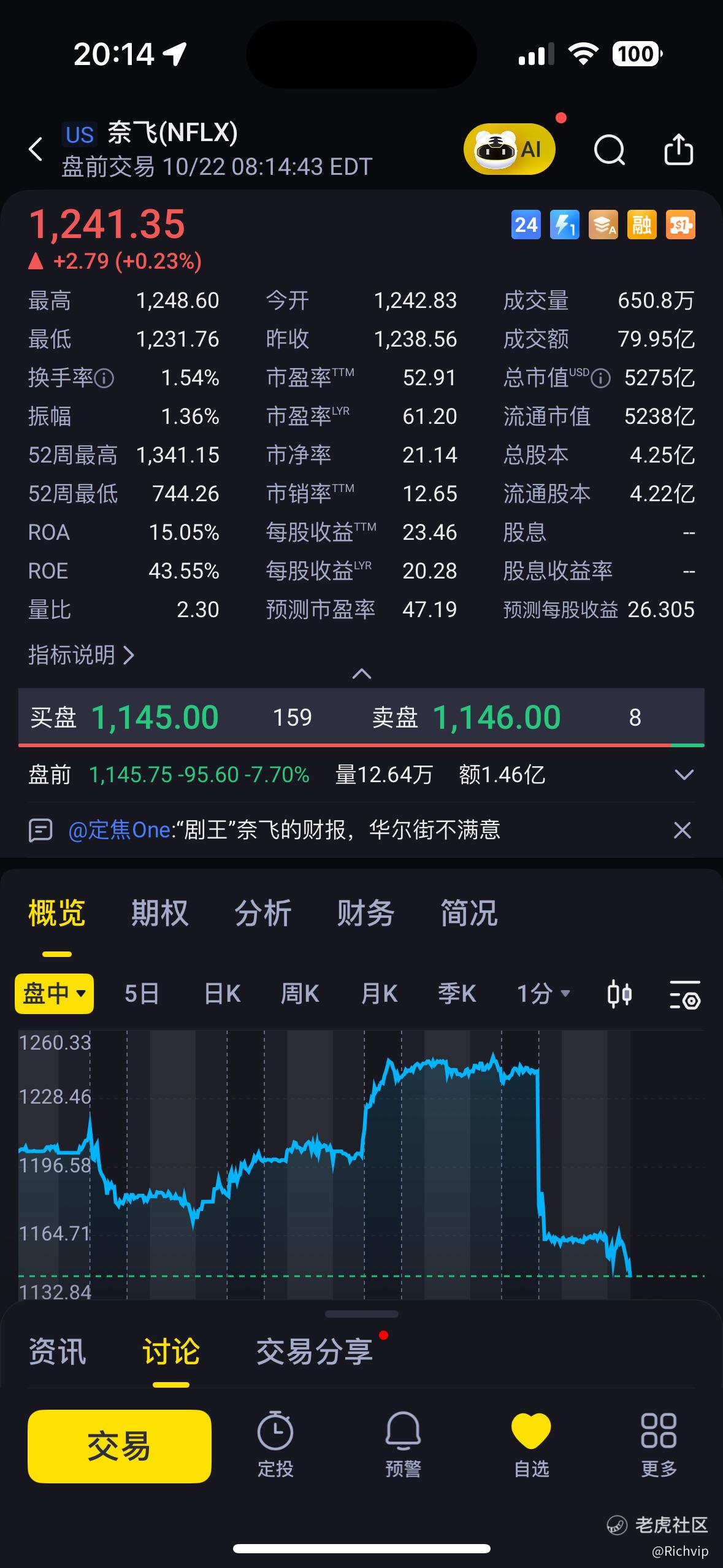The image size is (723, 1568).
Task: Open the search icon
Action: pyautogui.click(x=609, y=150)
